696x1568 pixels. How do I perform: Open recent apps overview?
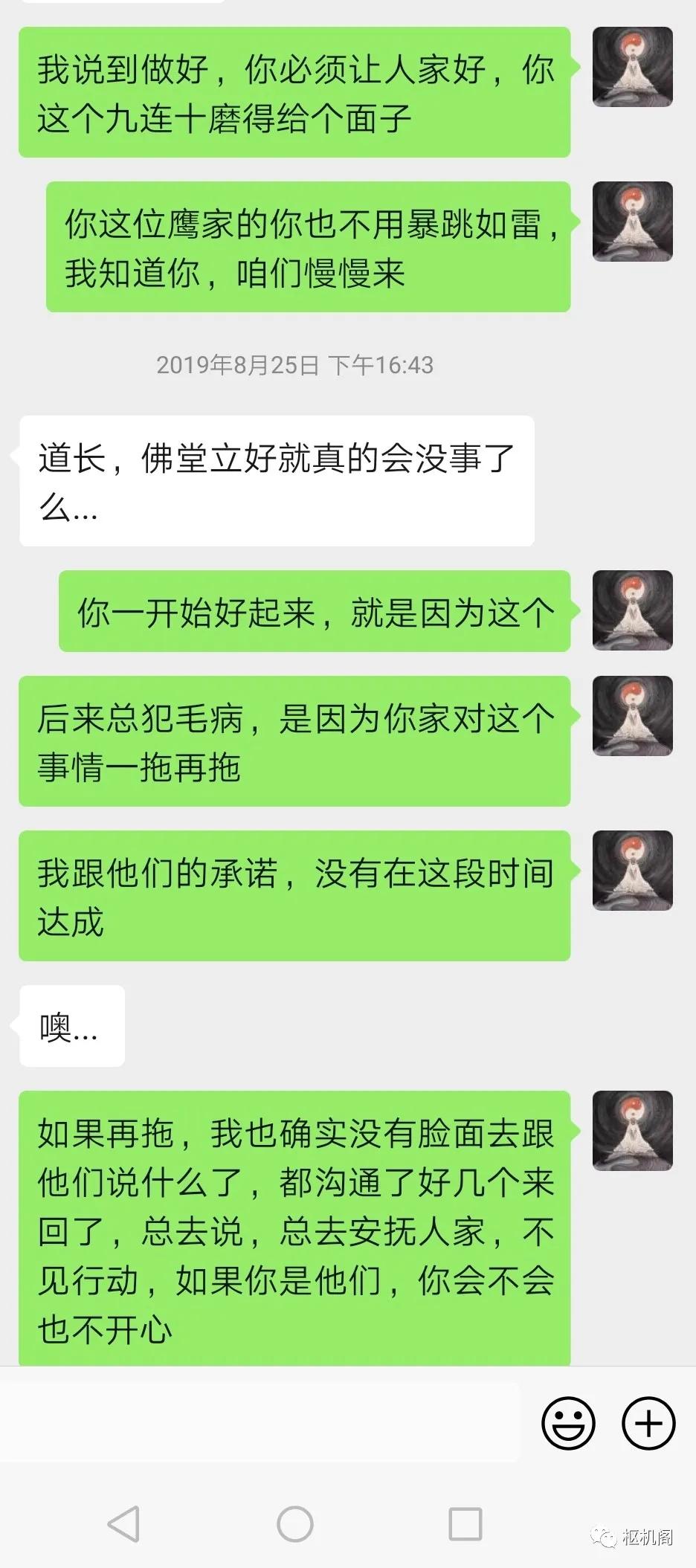(x=465, y=1525)
